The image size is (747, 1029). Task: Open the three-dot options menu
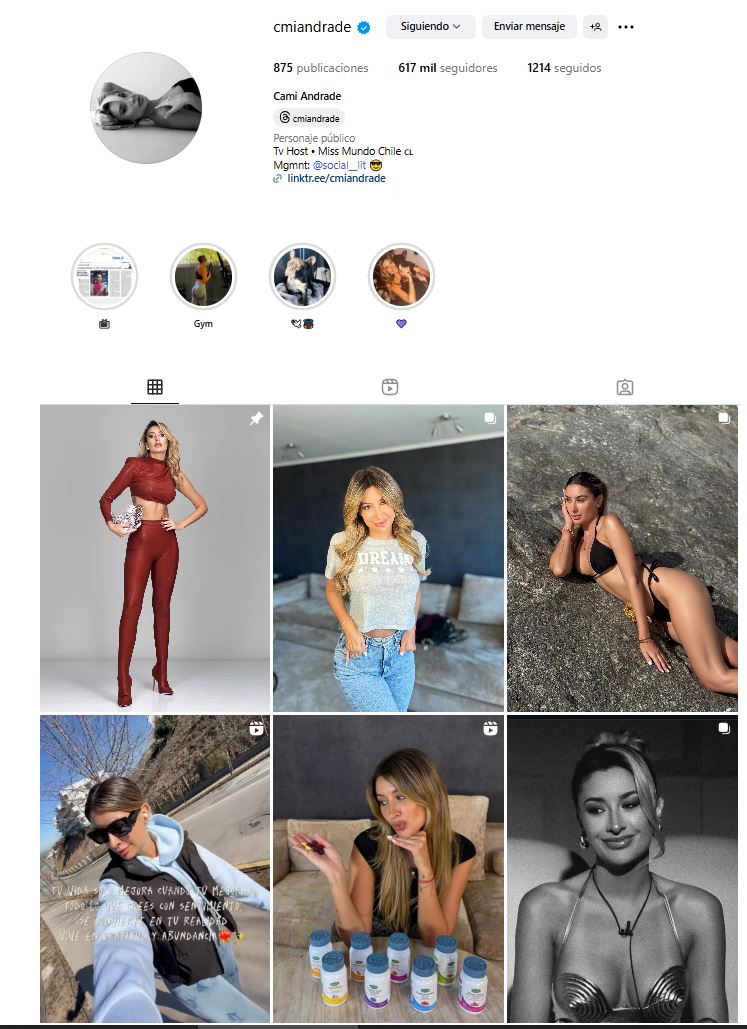tap(626, 27)
